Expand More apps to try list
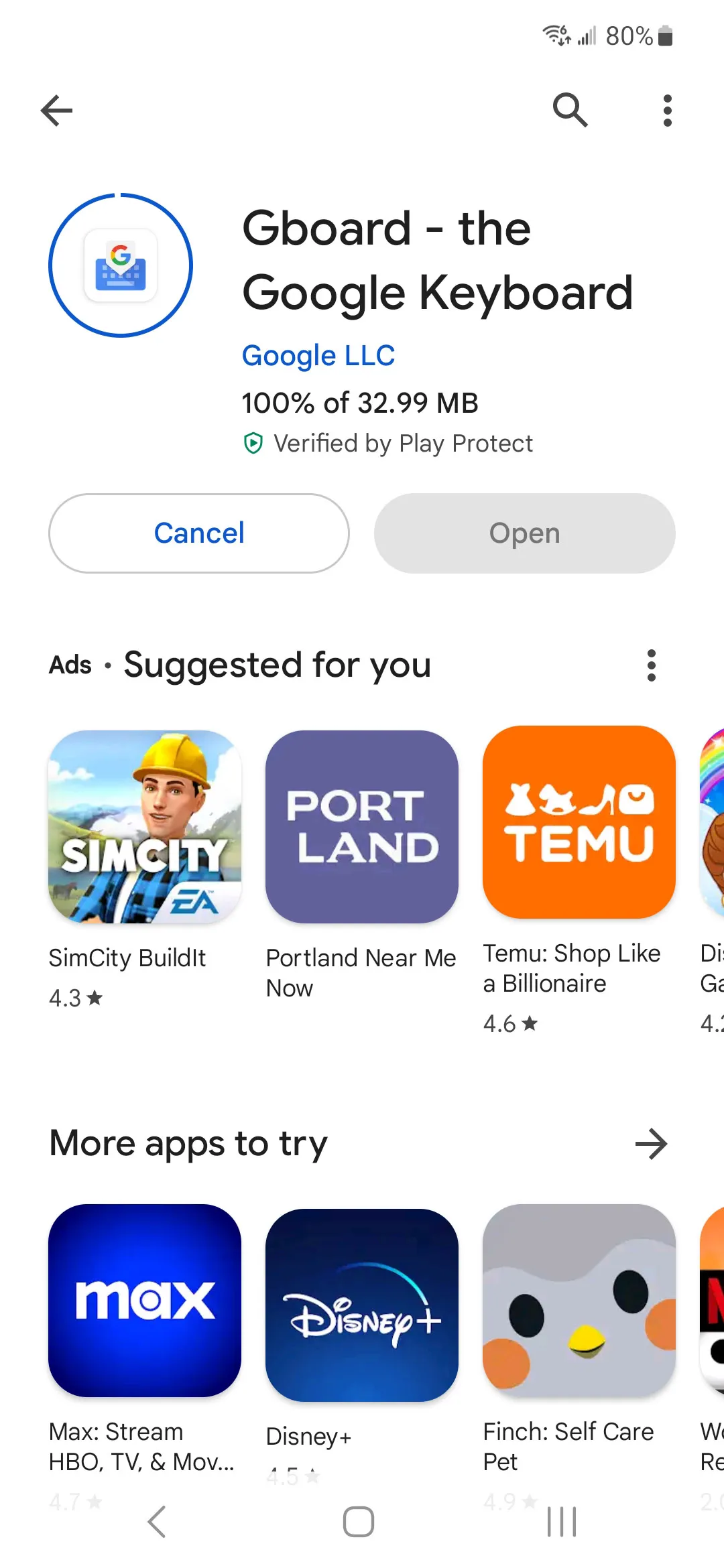The image size is (724, 1568). [x=651, y=1144]
